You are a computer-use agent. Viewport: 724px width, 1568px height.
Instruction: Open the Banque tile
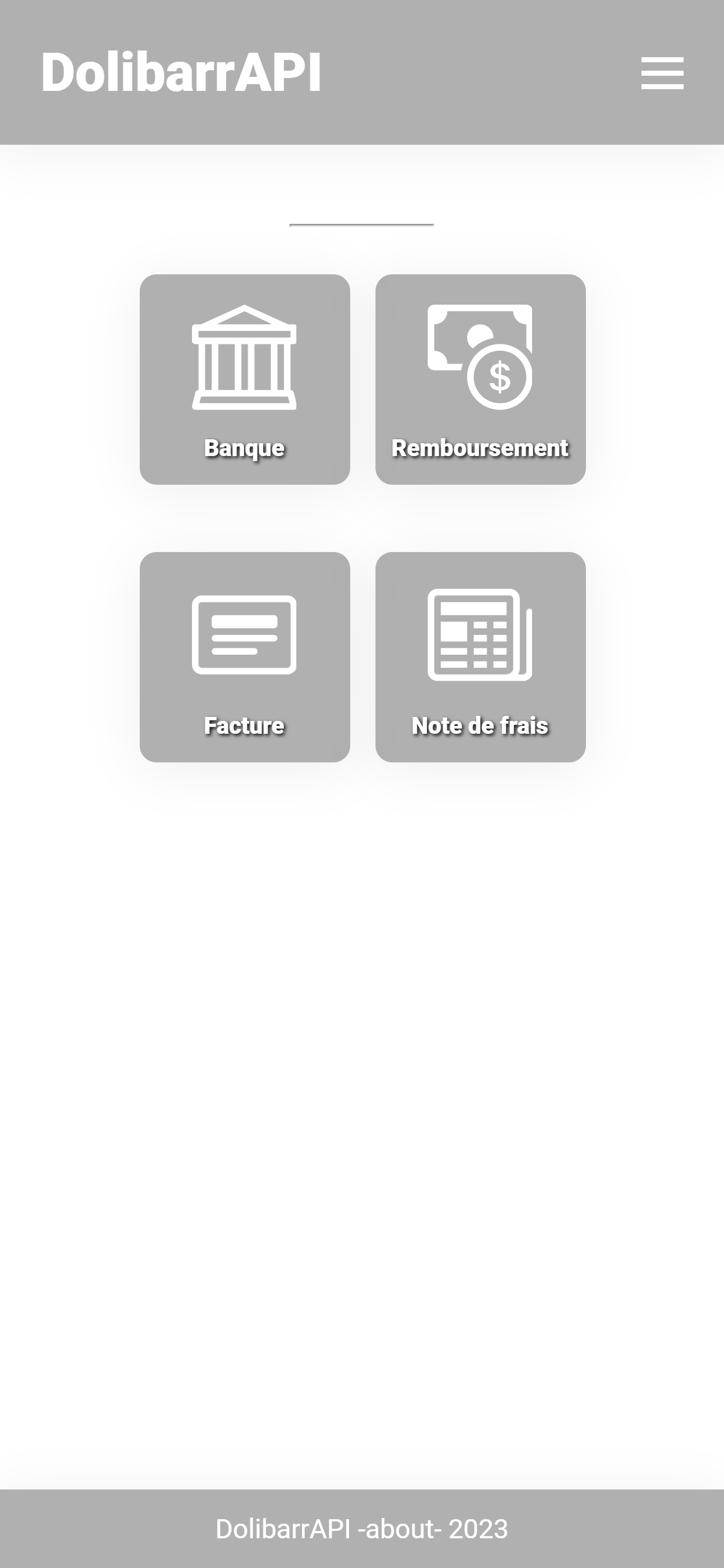click(245, 379)
